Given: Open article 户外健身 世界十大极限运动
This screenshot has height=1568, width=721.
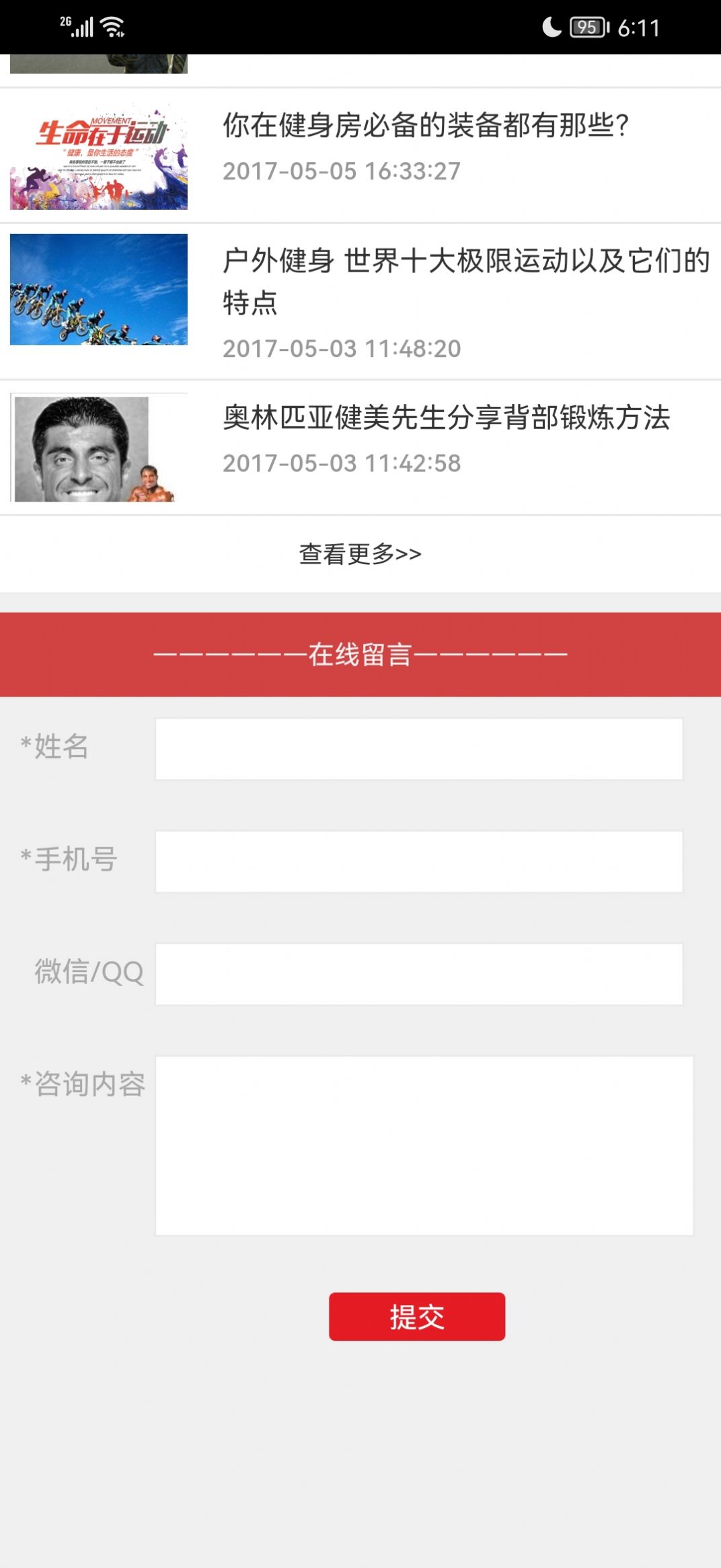Looking at the screenshot, I should tap(465, 281).
